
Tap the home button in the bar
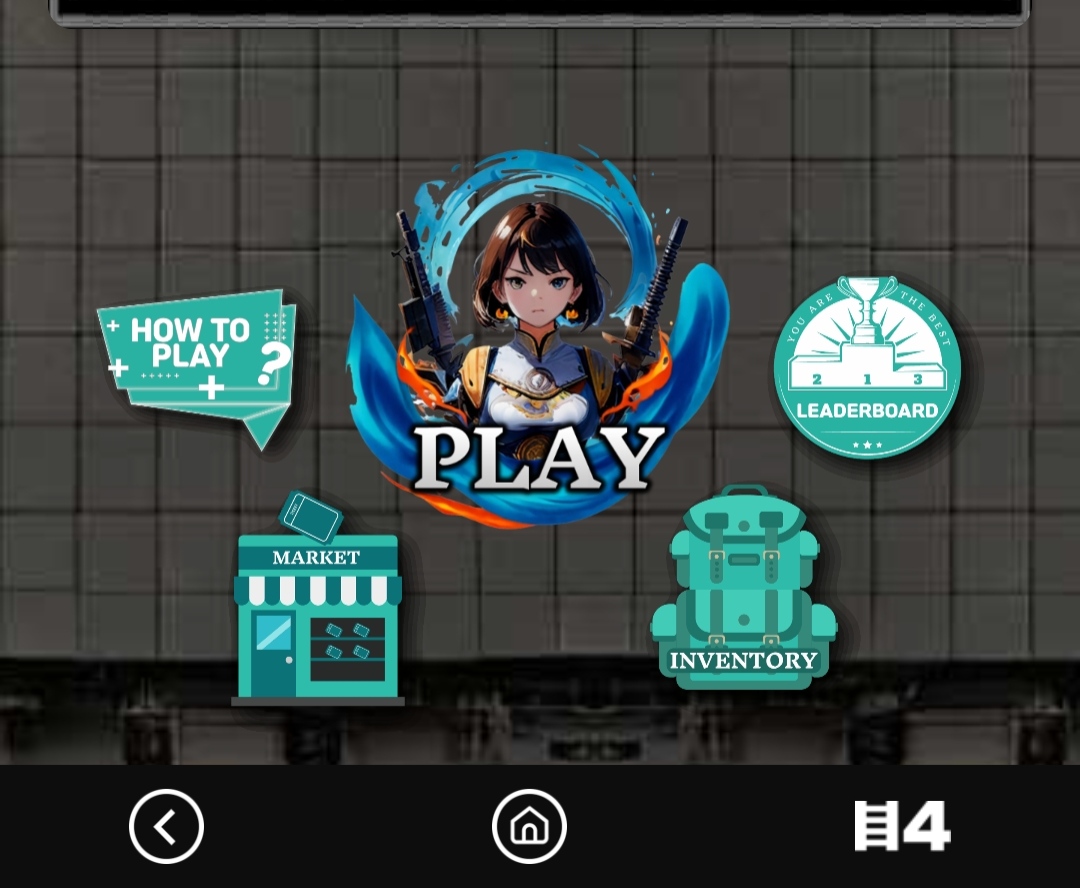click(529, 826)
